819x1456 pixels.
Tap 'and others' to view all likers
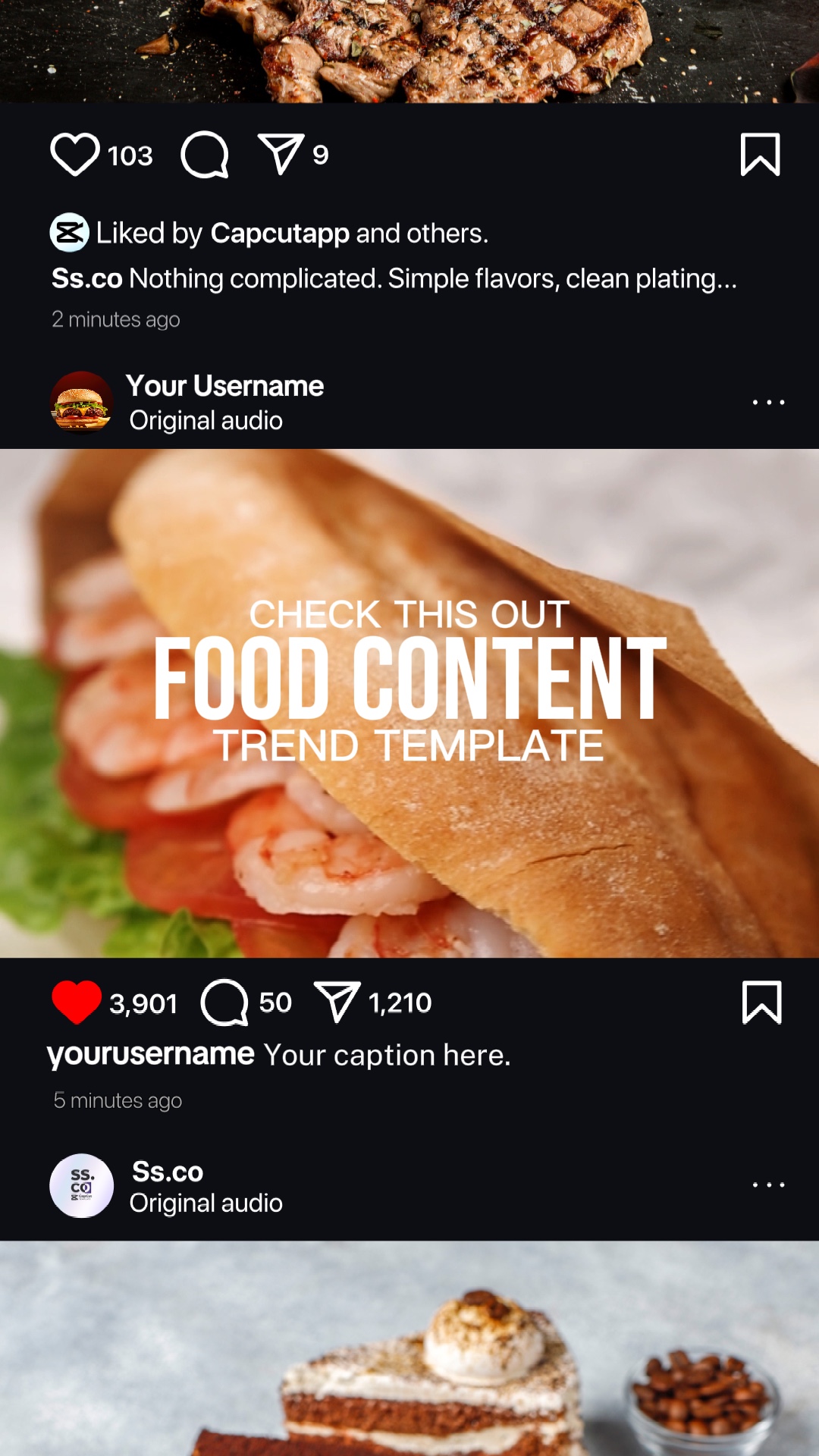point(421,233)
